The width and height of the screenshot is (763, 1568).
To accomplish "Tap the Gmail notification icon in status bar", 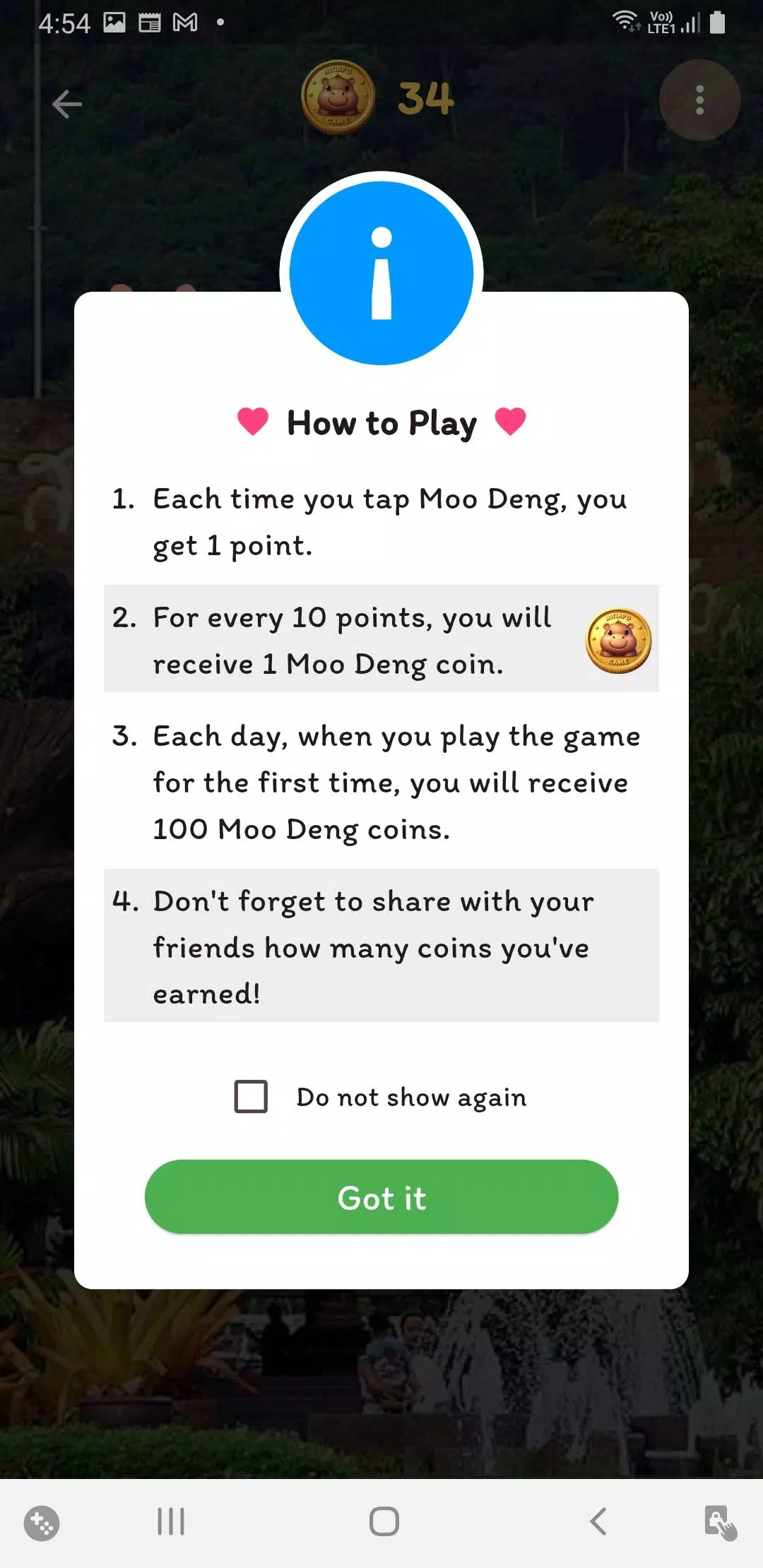I will (x=185, y=21).
